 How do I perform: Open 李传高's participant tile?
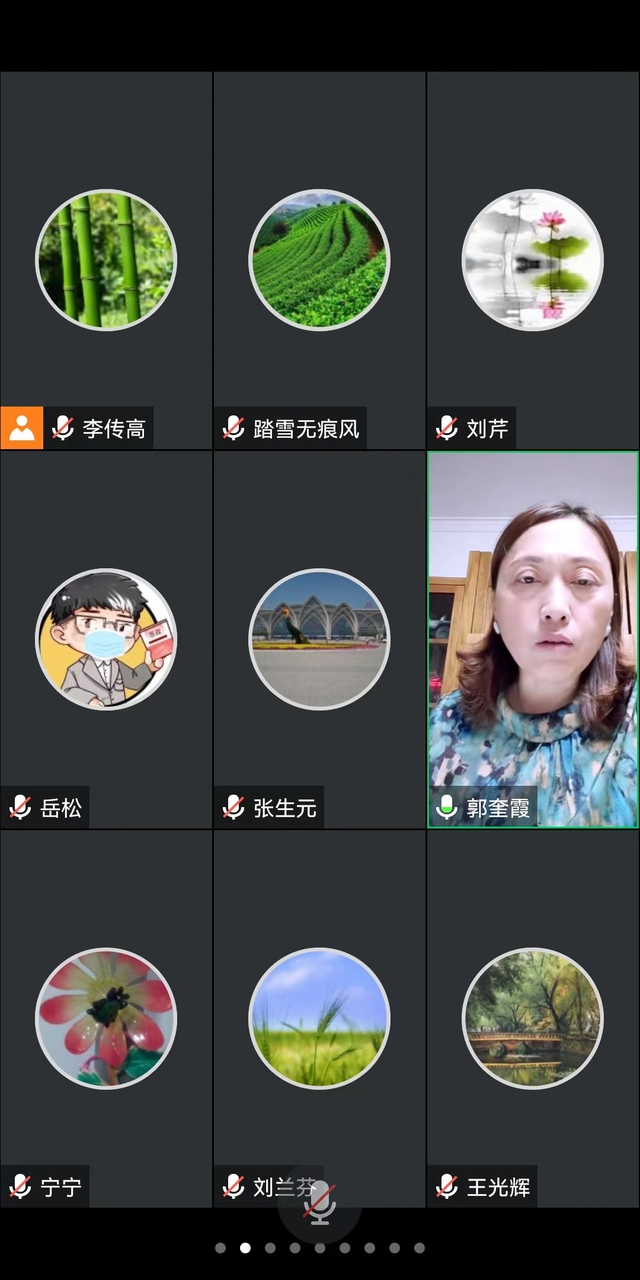tap(106, 260)
